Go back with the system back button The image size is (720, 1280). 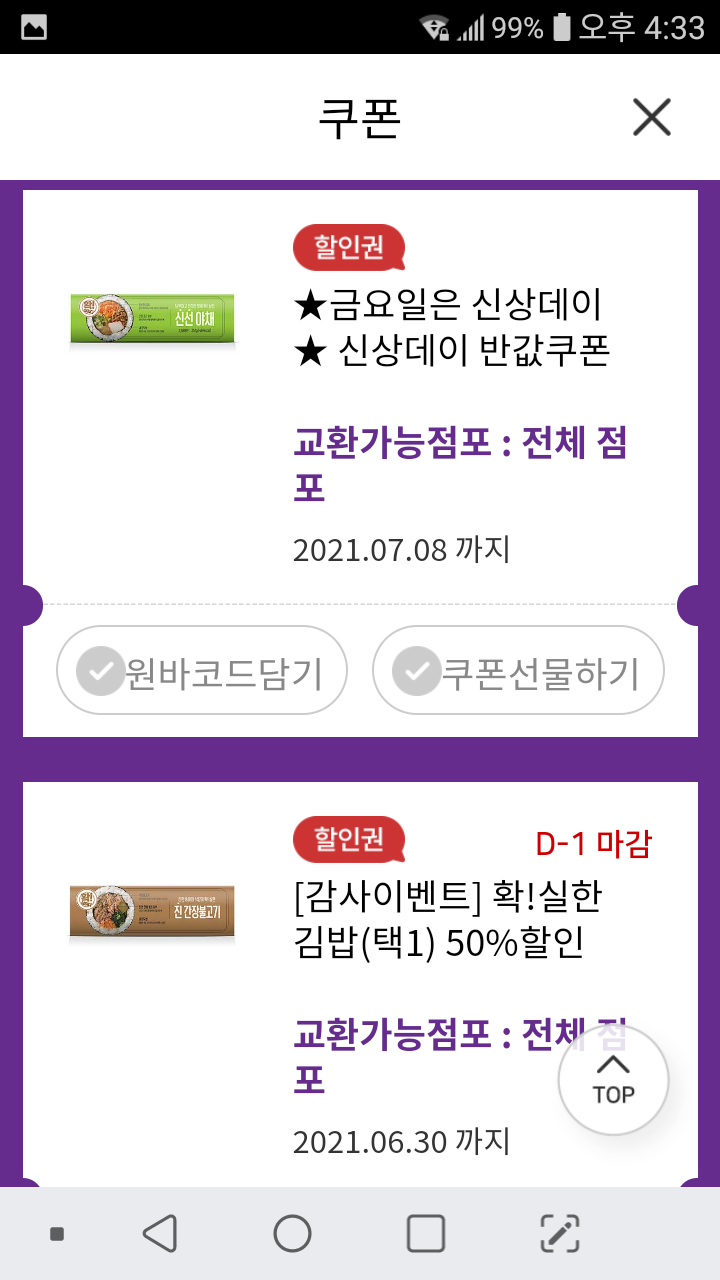tap(160, 1234)
